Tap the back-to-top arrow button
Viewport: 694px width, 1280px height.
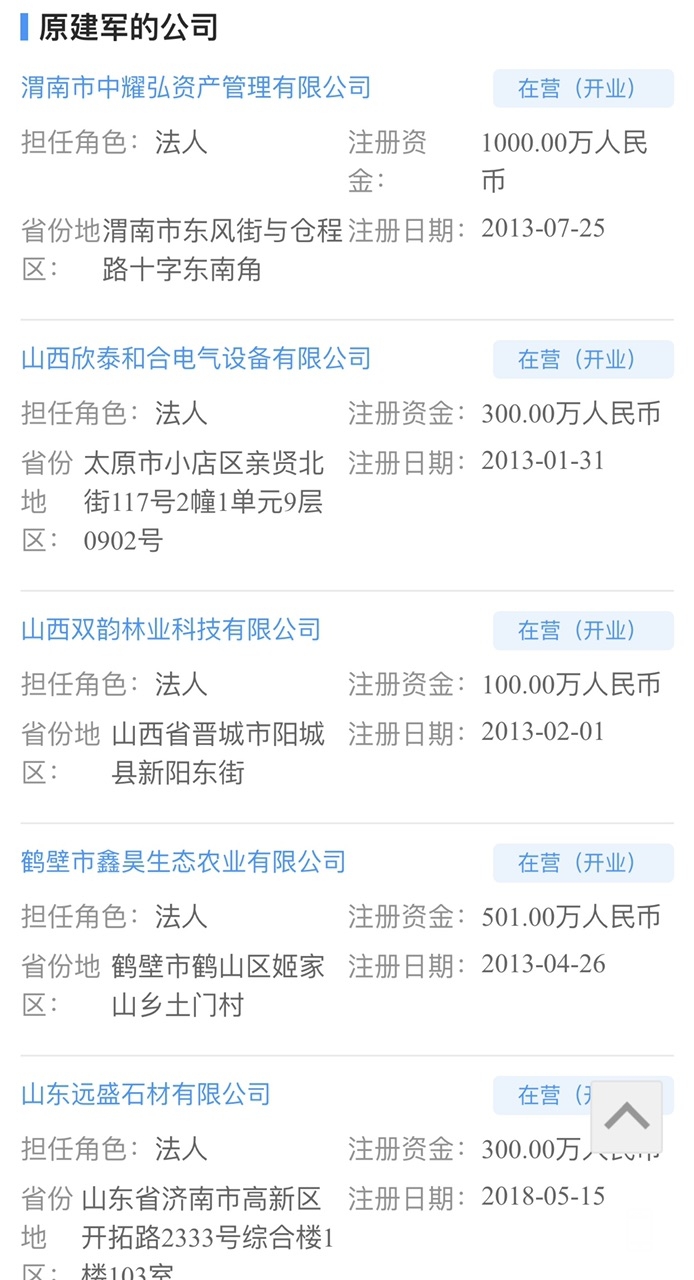pos(626,1117)
